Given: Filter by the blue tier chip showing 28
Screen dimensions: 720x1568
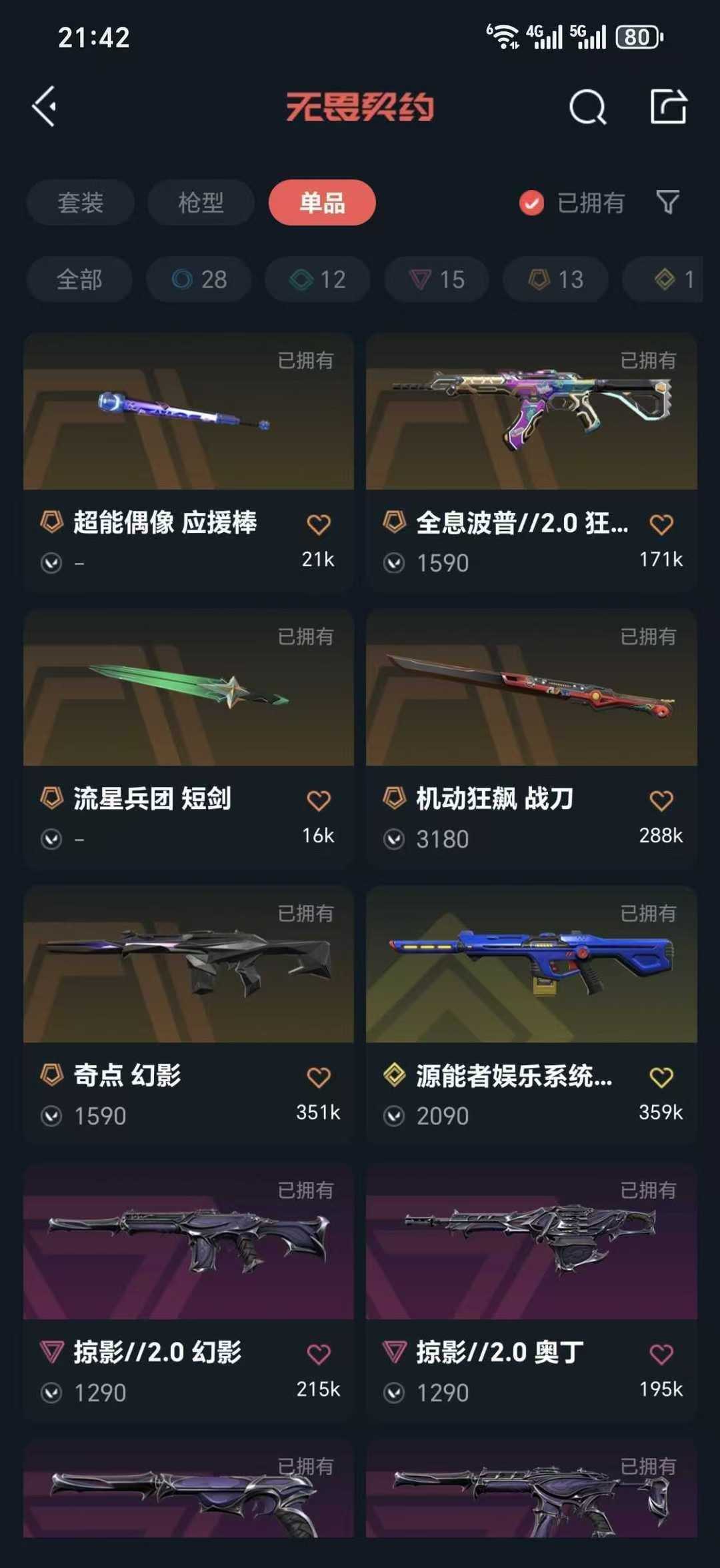Looking at the screenshot, I should (199, 279).
